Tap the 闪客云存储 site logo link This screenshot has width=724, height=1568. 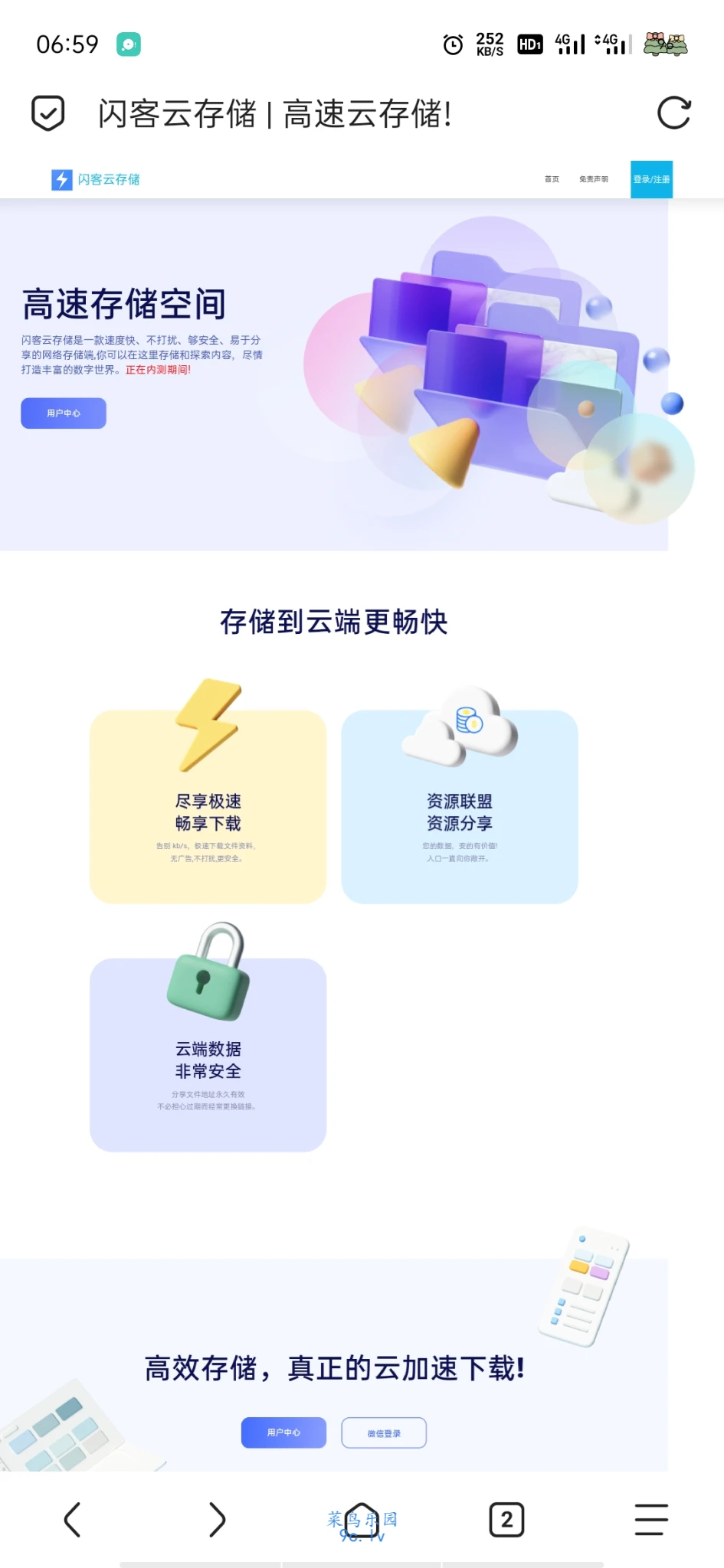[96, 179]
